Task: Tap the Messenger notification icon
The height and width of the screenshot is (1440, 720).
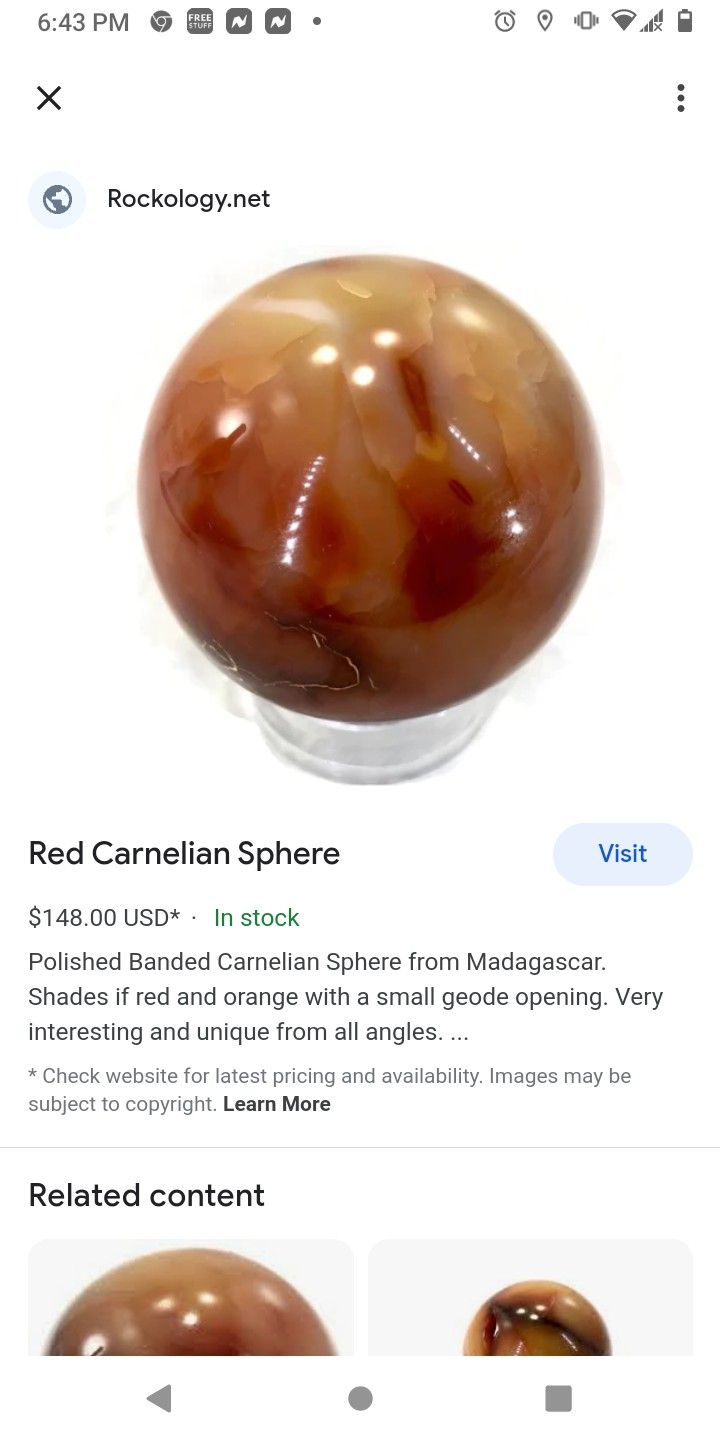Action: tap(237, 20)
